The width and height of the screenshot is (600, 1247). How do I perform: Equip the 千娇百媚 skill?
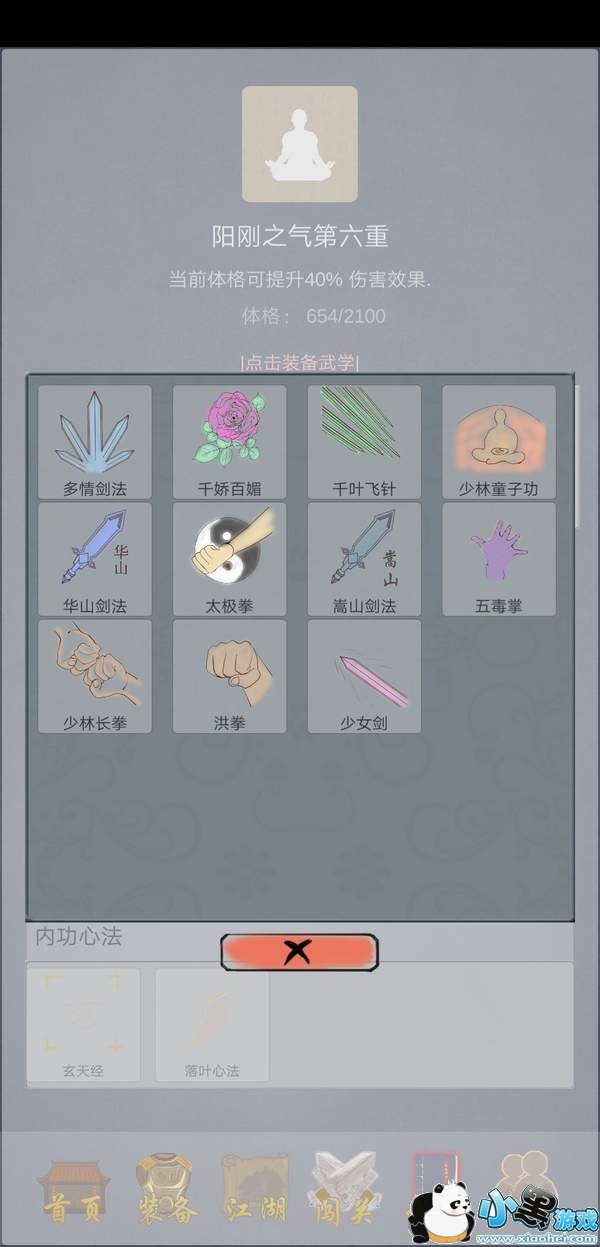229,442
